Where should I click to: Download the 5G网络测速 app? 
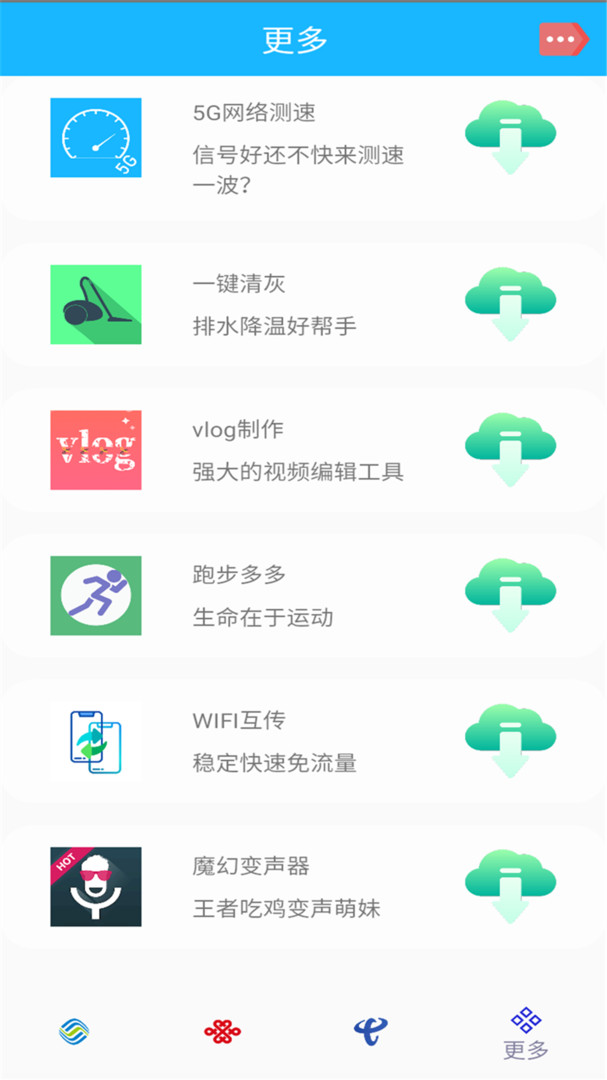point(511,138)
